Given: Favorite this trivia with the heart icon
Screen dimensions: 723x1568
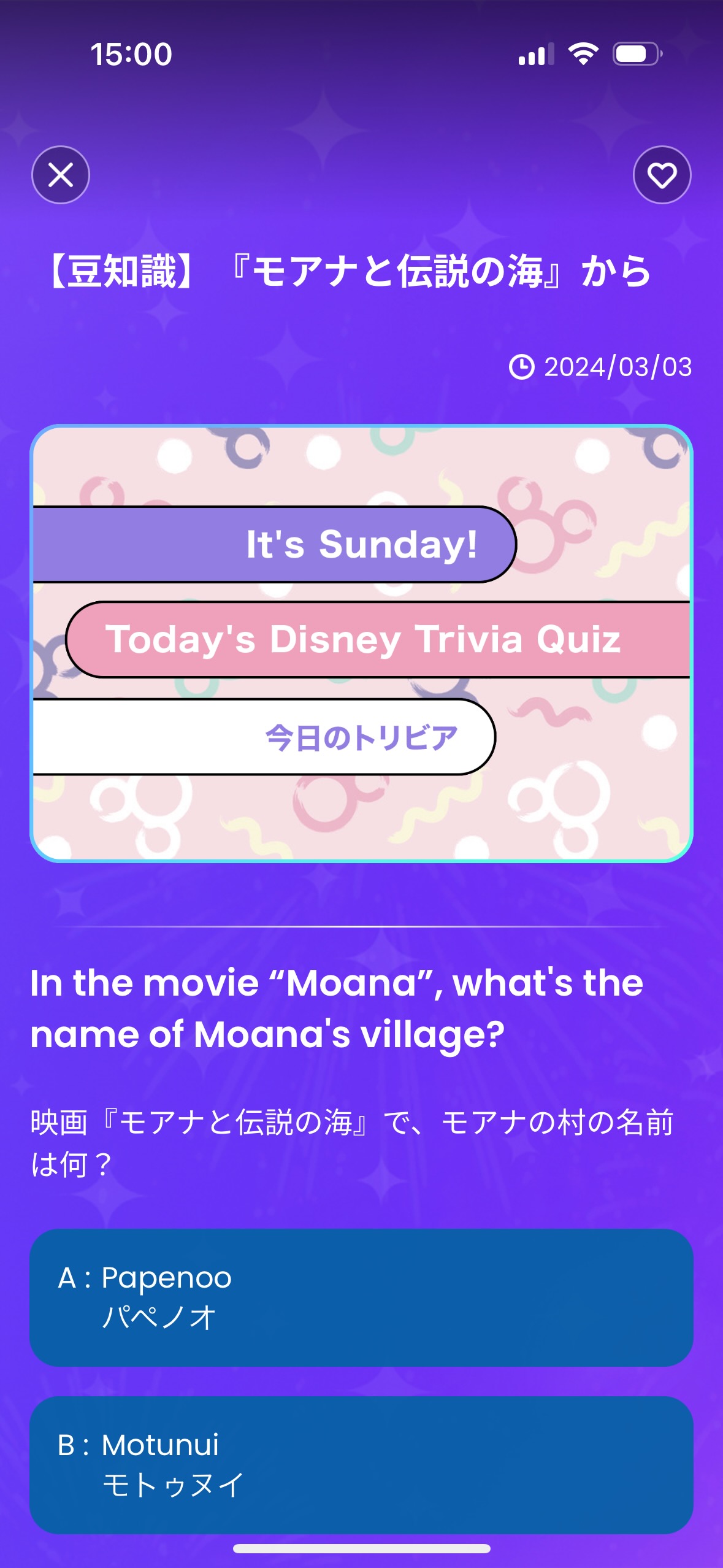Looking at the screenshot, I should [x=662, y=175].
